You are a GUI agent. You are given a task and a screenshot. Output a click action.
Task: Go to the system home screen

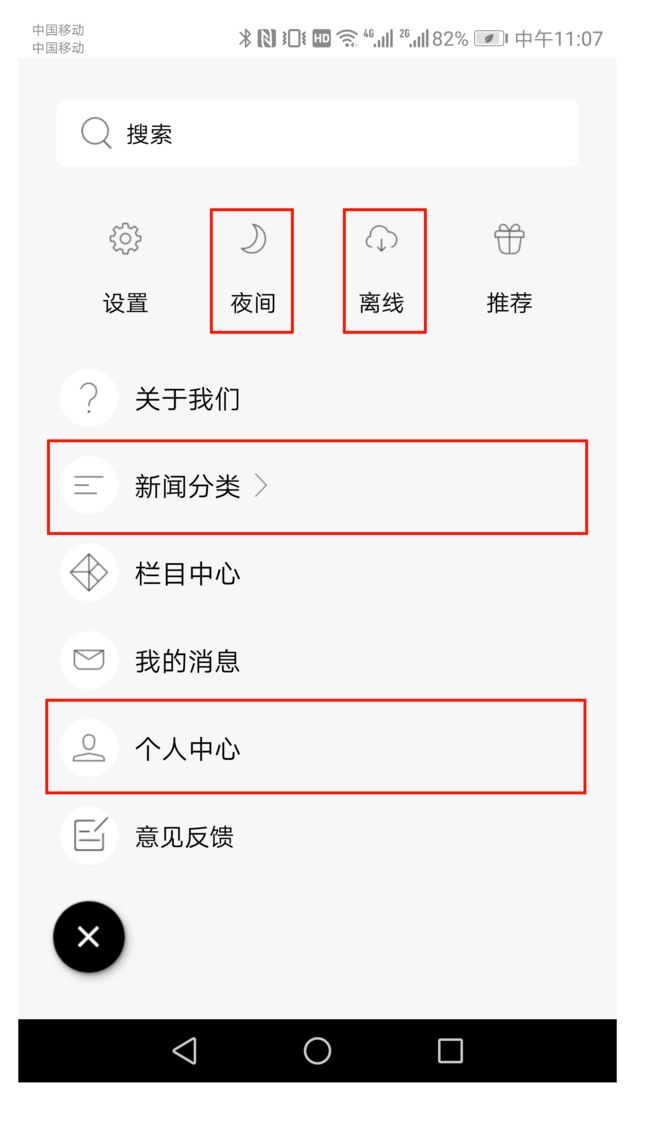(x=317, y=1051)
